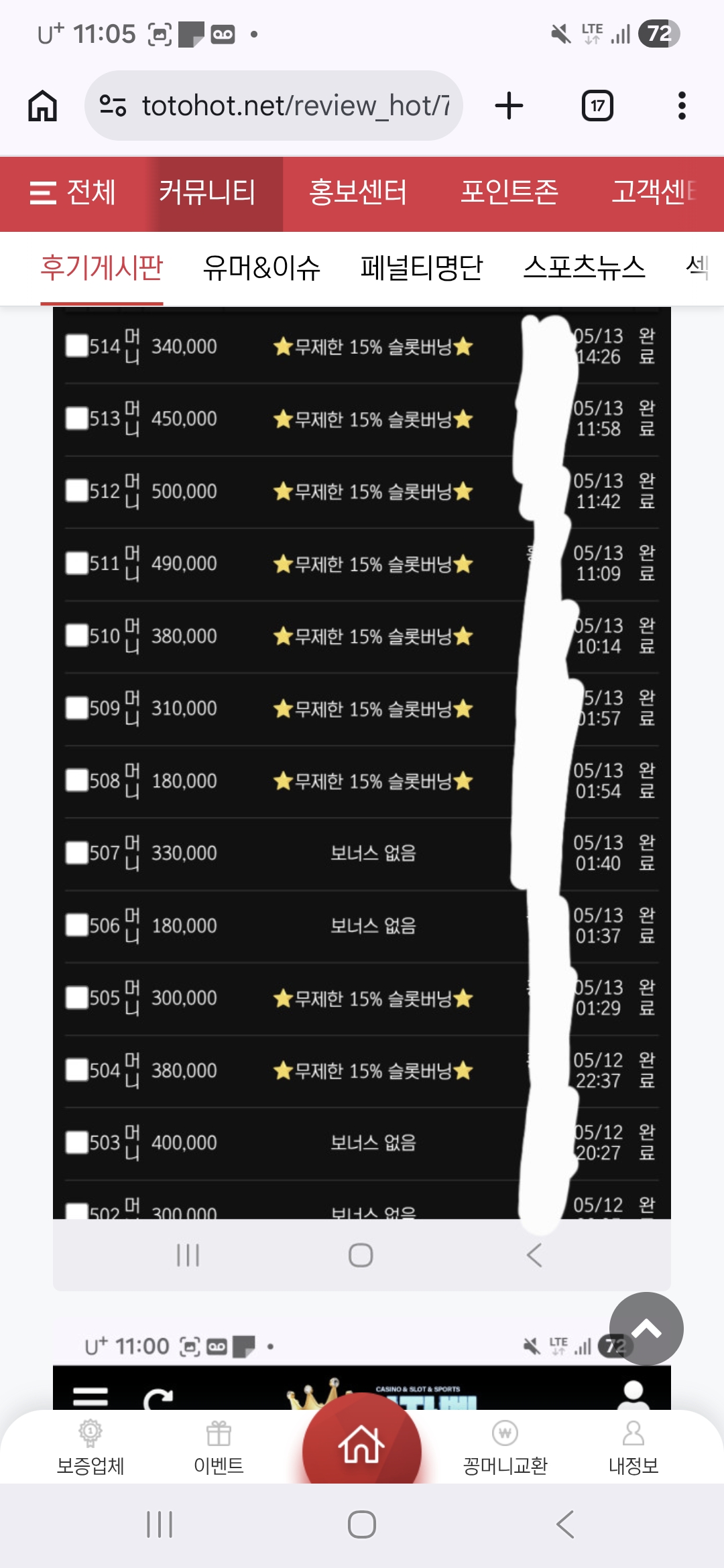Switch to the 스포츠뉴스 sub-tab
The width and height of the screenshot is (724, 1568).
(584, 268)
